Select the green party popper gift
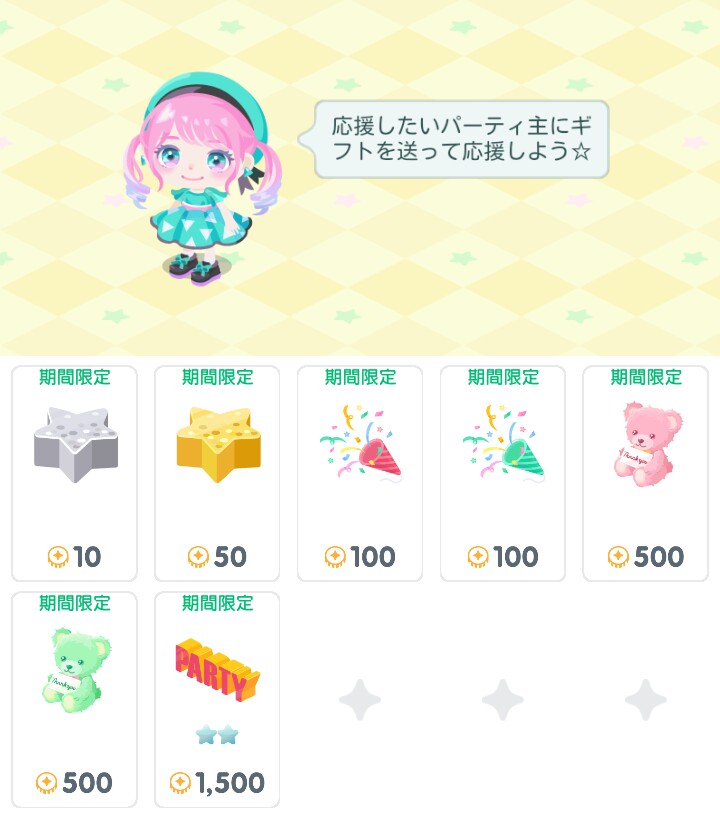Screen dimensions: 720x831 pyautogui.click(x=503, y=473)
